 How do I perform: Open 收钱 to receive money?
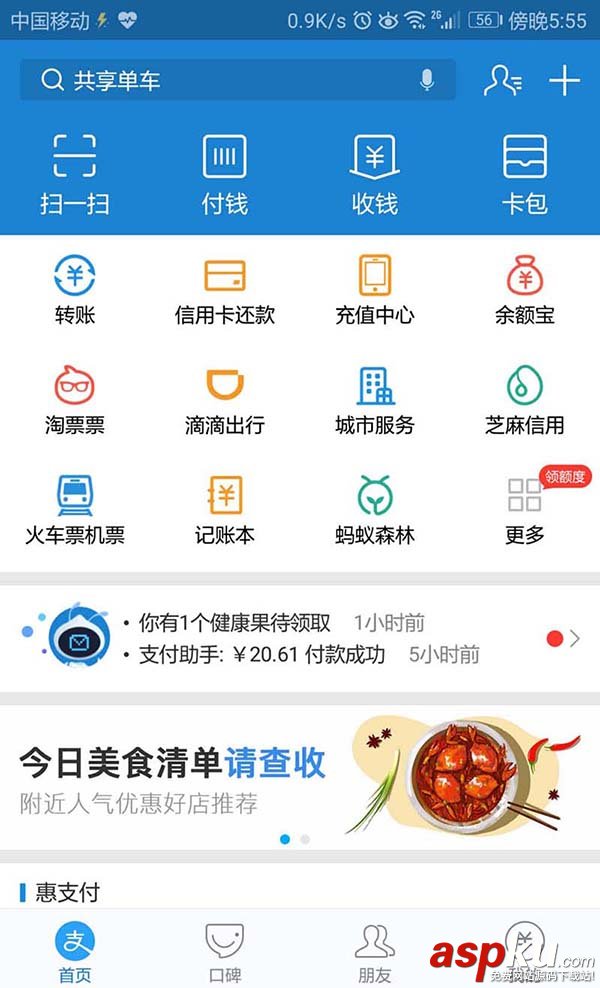[x=375, y=175]
